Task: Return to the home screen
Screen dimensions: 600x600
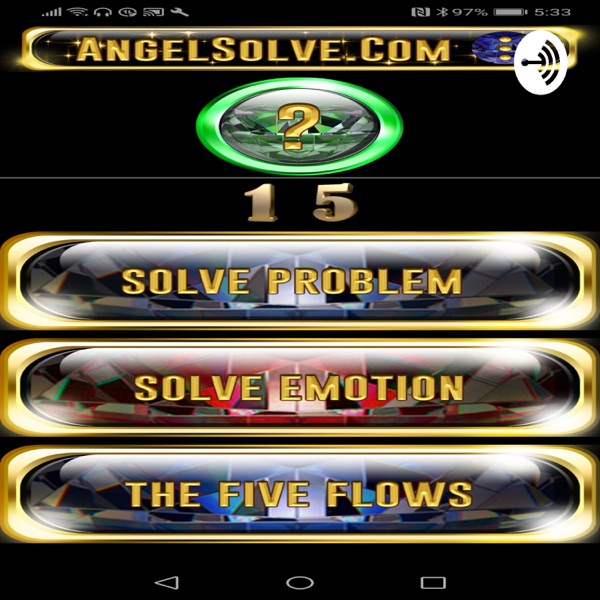Action: (299, 581)
